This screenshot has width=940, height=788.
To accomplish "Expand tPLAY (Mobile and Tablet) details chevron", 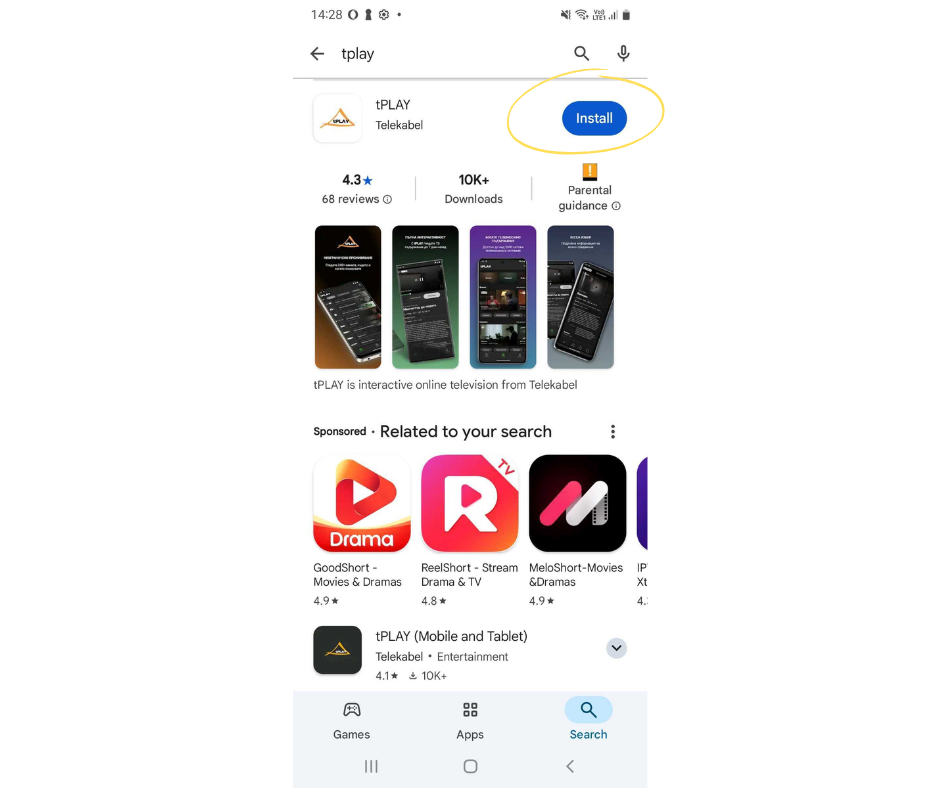I will (x=616, y=648).
